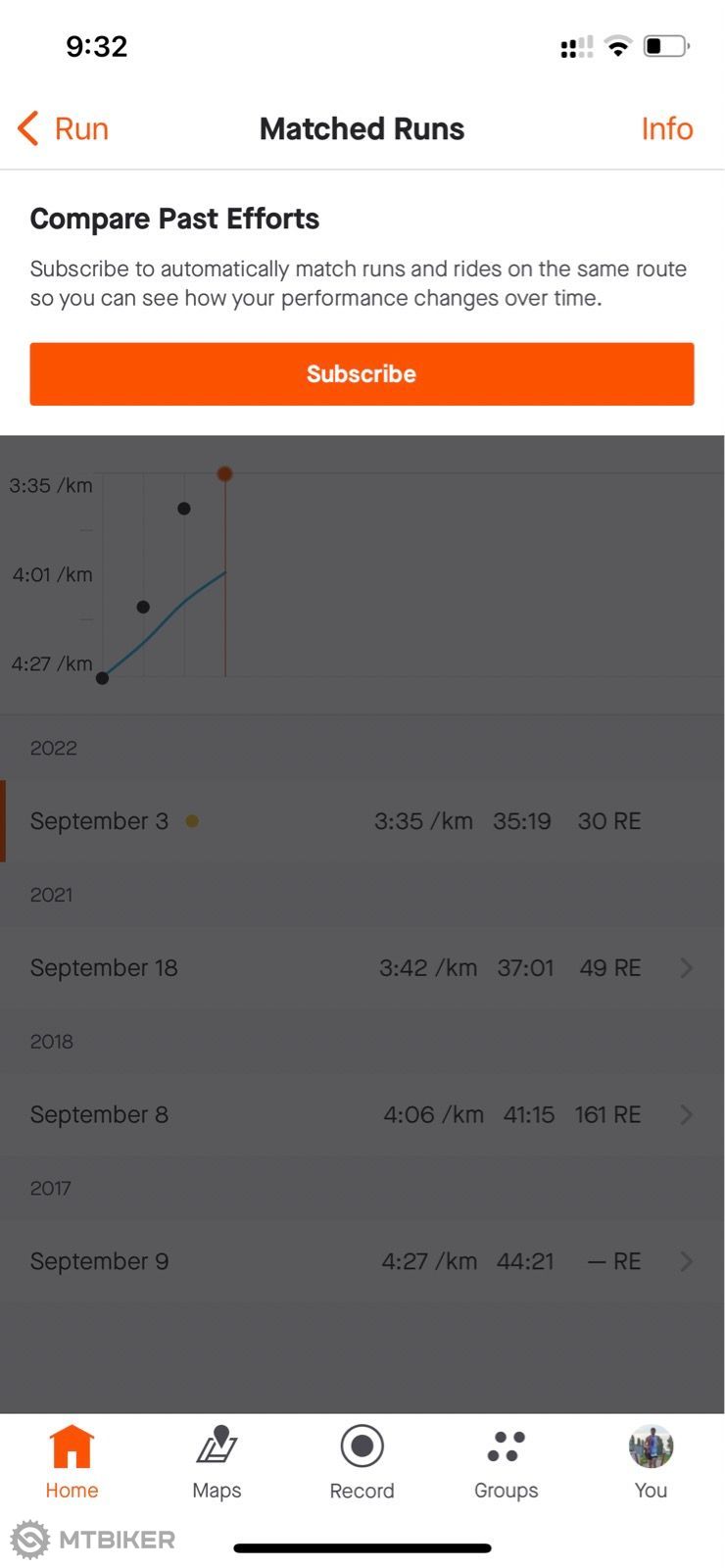725x1568 pixels.
Task: Go back to the Run screen
Action: (x=63, y=128)
